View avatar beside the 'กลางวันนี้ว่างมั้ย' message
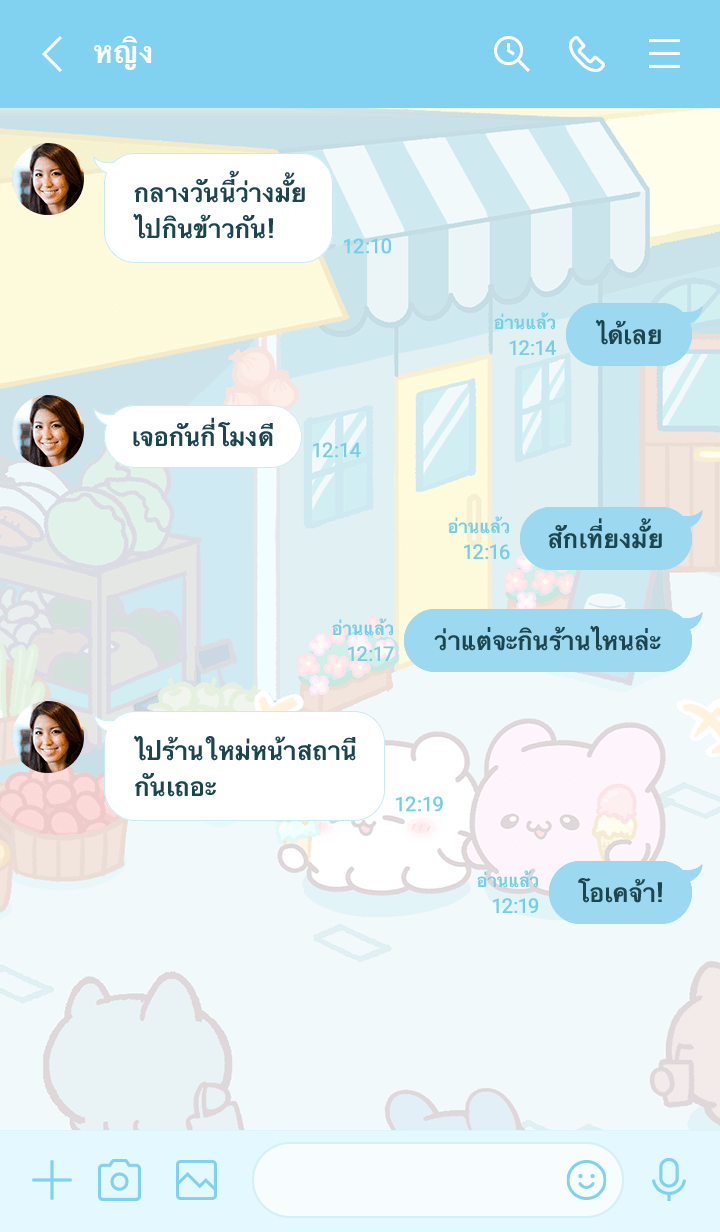This screenshot has width=720, height=1232. coord(48,179)
